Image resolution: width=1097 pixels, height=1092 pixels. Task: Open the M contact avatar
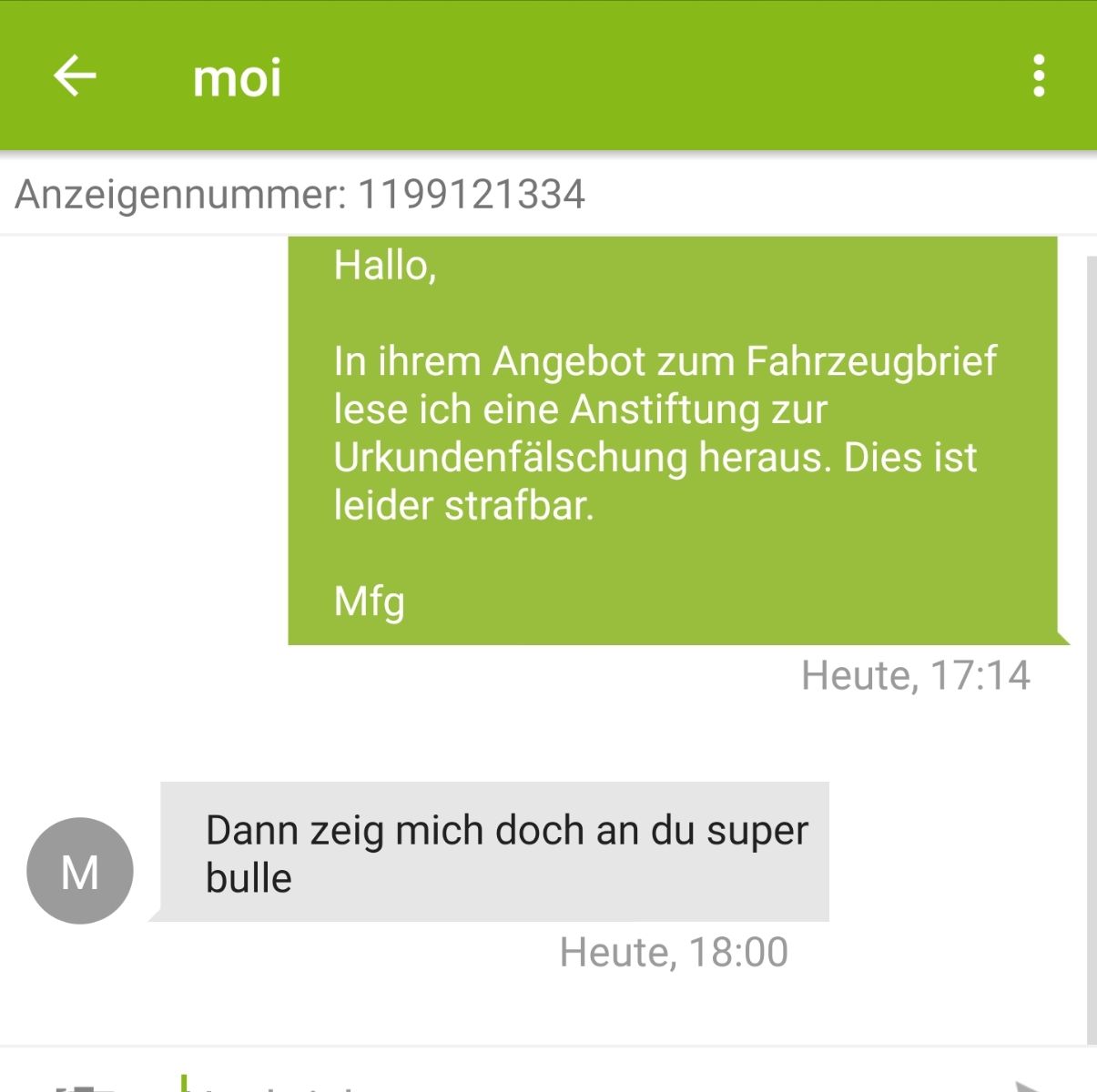pyautogui.click(x=80, y=872)
